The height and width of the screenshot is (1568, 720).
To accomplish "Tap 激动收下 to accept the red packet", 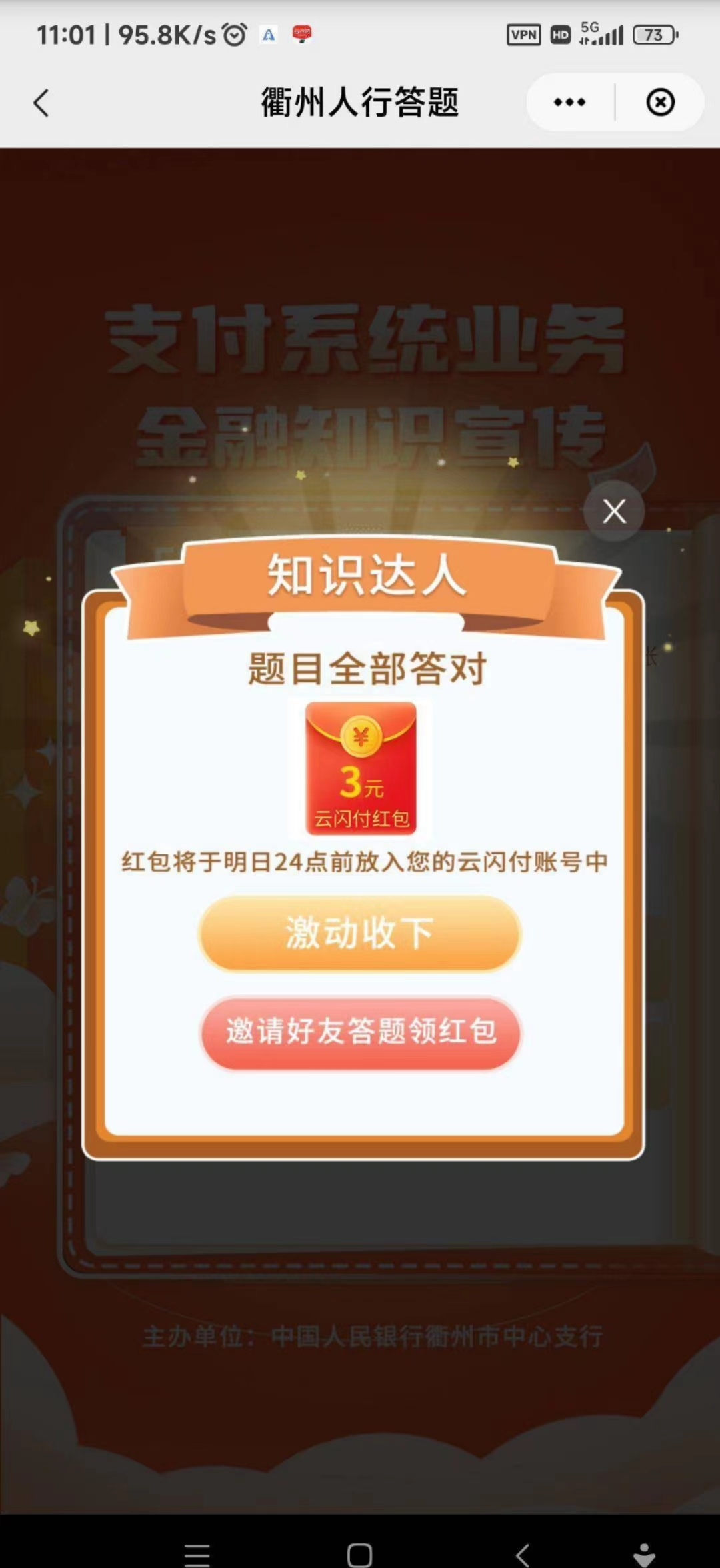I will click(360, 932).
